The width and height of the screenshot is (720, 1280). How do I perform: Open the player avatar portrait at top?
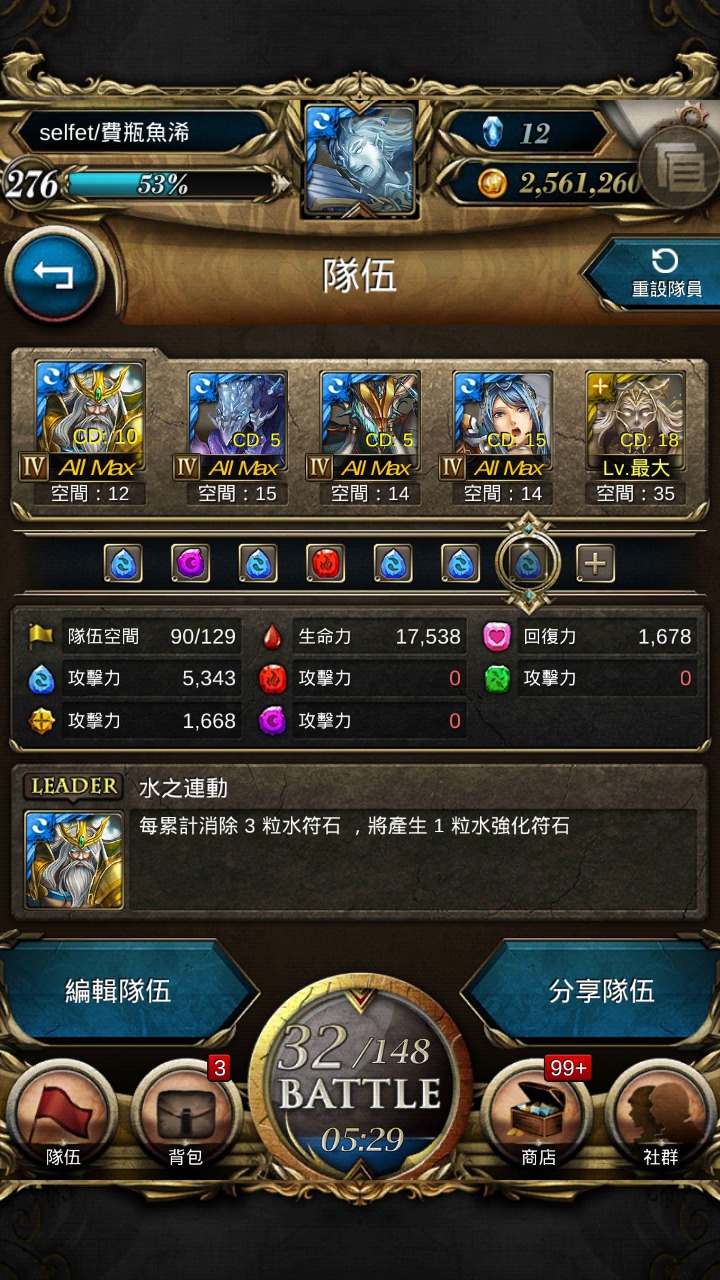coord(360,160)
